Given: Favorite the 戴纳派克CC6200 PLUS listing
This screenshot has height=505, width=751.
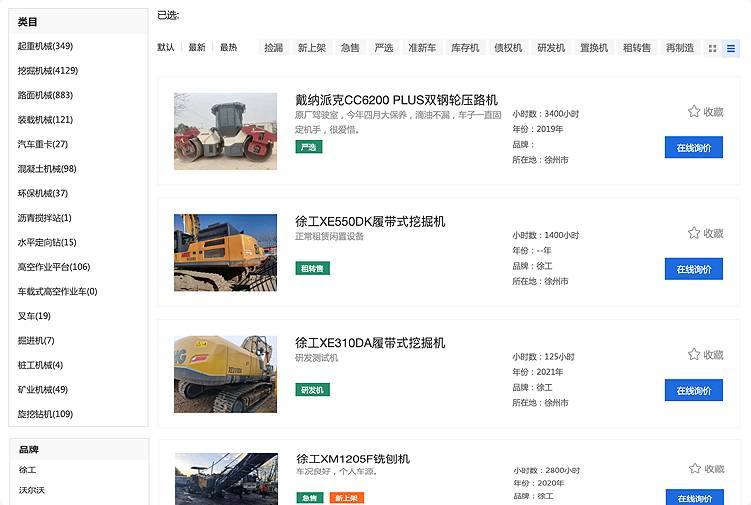Looking at the screenshot, I should (705, 112).
